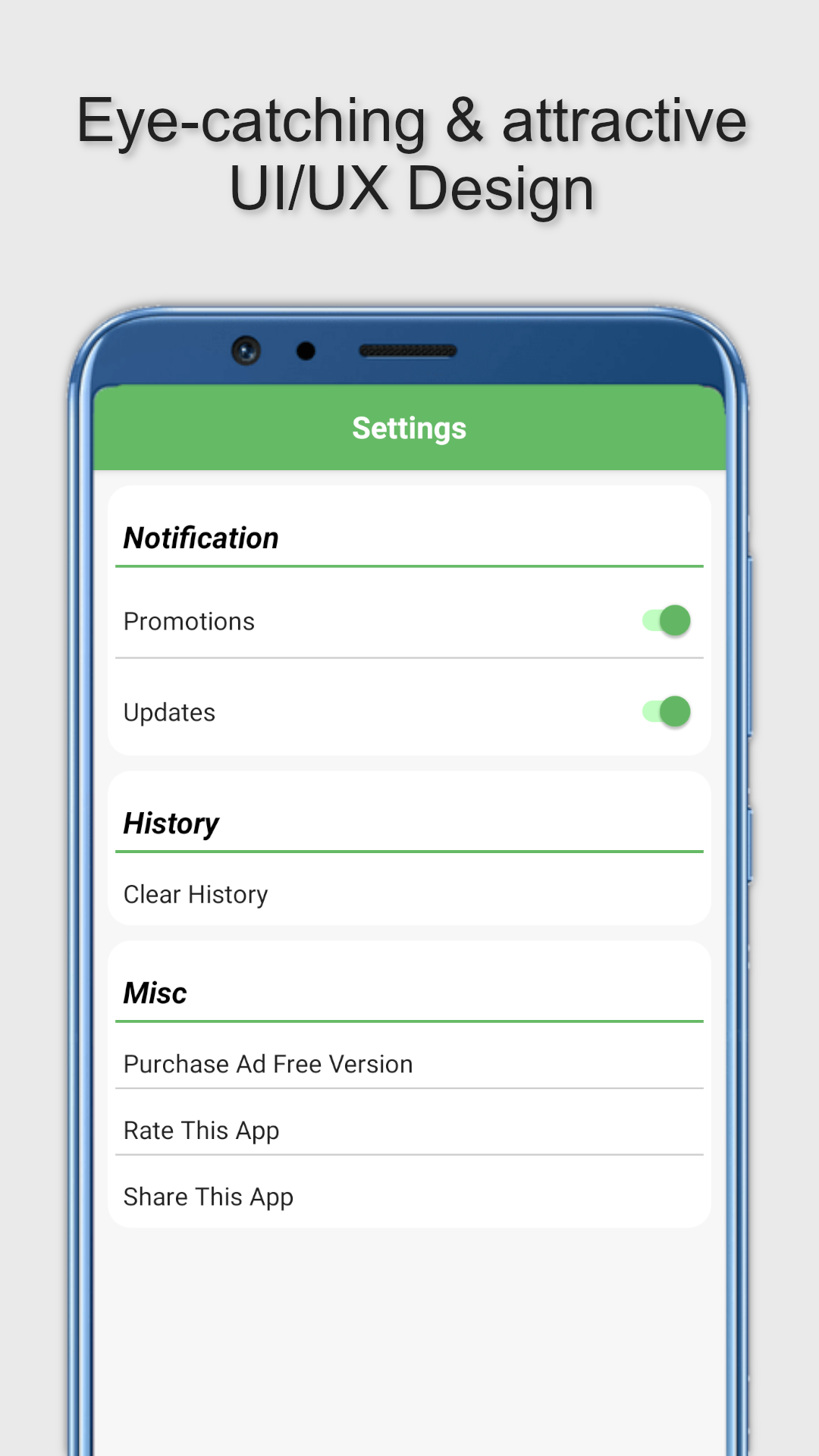Tap the green Settings header bar
The height and width of the screenshot is (1456, 819).
coord(409,428)
